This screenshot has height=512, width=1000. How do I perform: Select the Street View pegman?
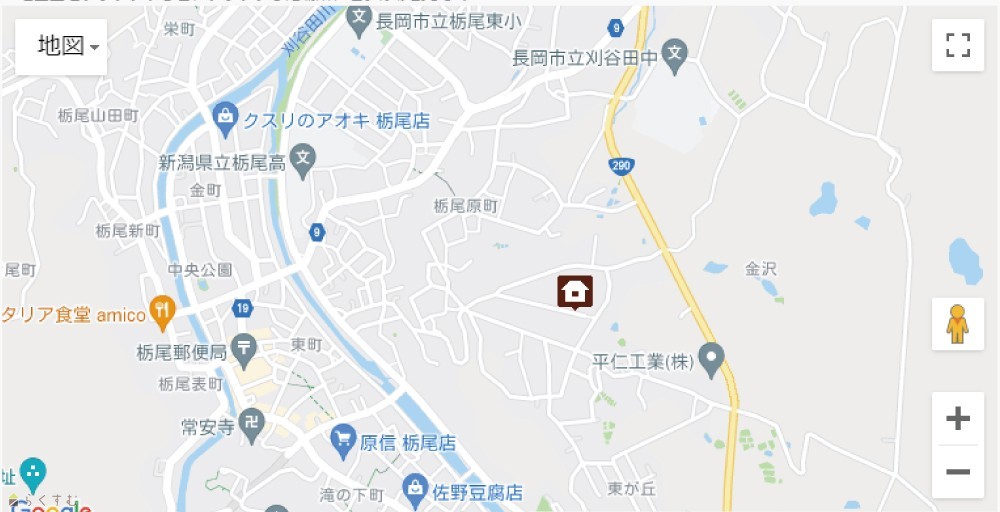pyautogui.click(x=958, y=324)
